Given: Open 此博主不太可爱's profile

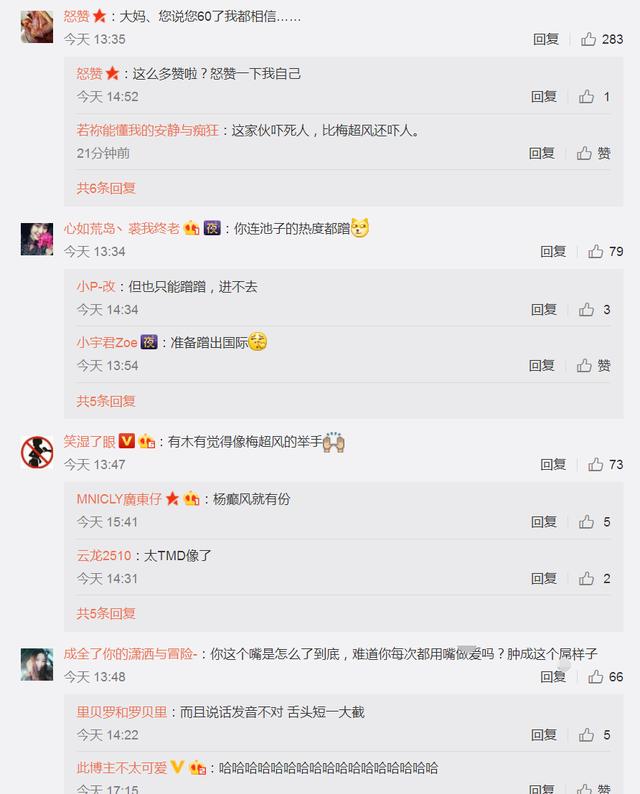Looking at the screenshot, I should (121, 768).
